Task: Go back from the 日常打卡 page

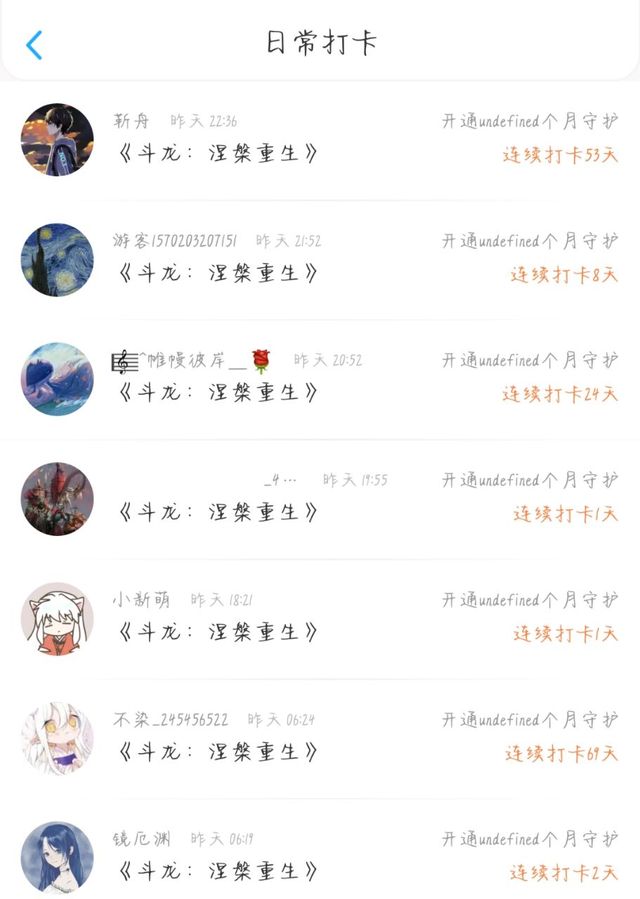Action: (x=34, y=45)
